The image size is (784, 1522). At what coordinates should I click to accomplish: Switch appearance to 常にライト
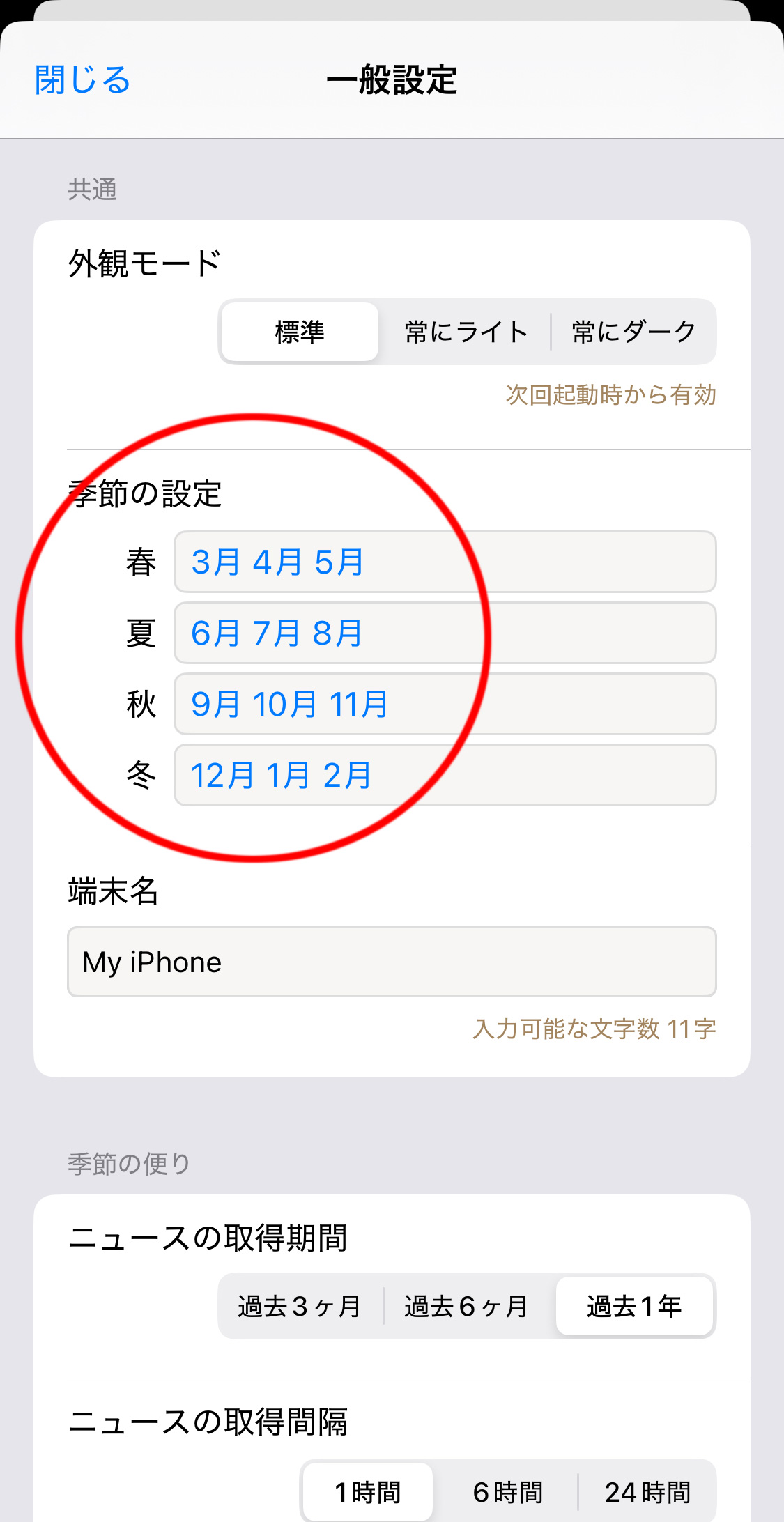466,332
